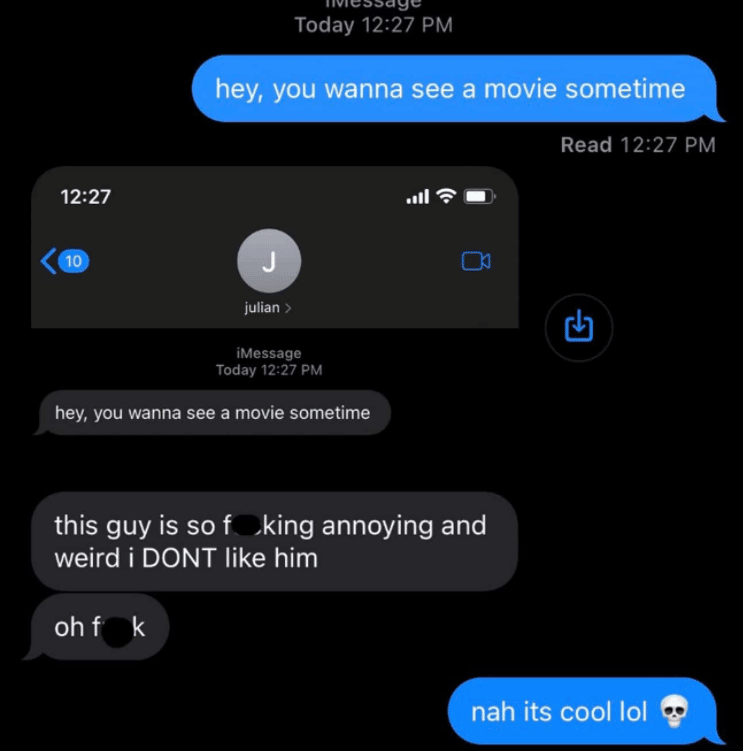The width and height of the screenshot is (743, 751).
Task: Save the received screenshot image
Action: (579, 326)
